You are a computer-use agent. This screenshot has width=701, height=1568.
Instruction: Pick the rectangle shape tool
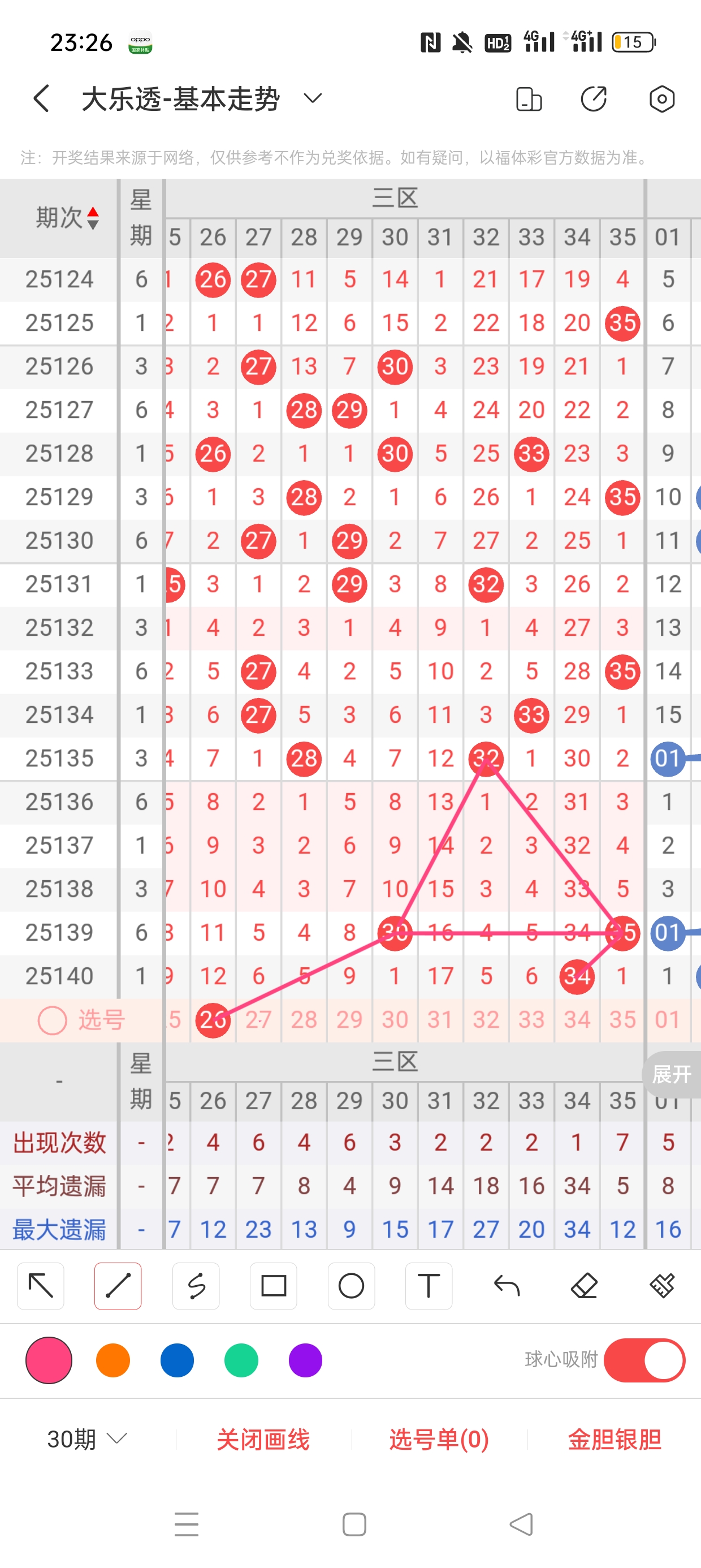[x=273, y=1286]
